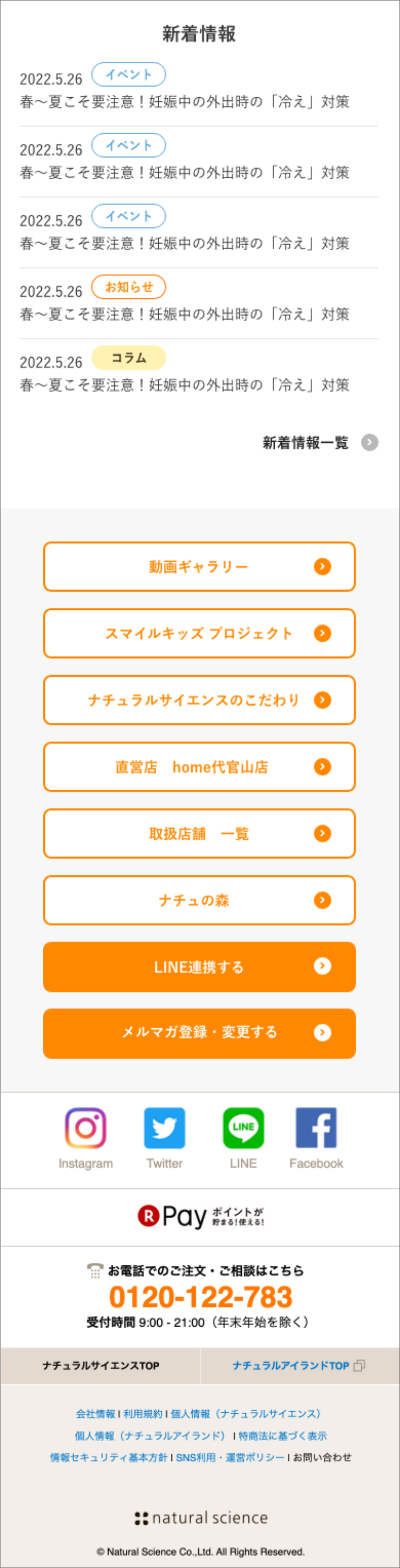This screenshot has width=400, height=1568.
Task: Tap LINE連携する button
Action: [x=199, y=966]
